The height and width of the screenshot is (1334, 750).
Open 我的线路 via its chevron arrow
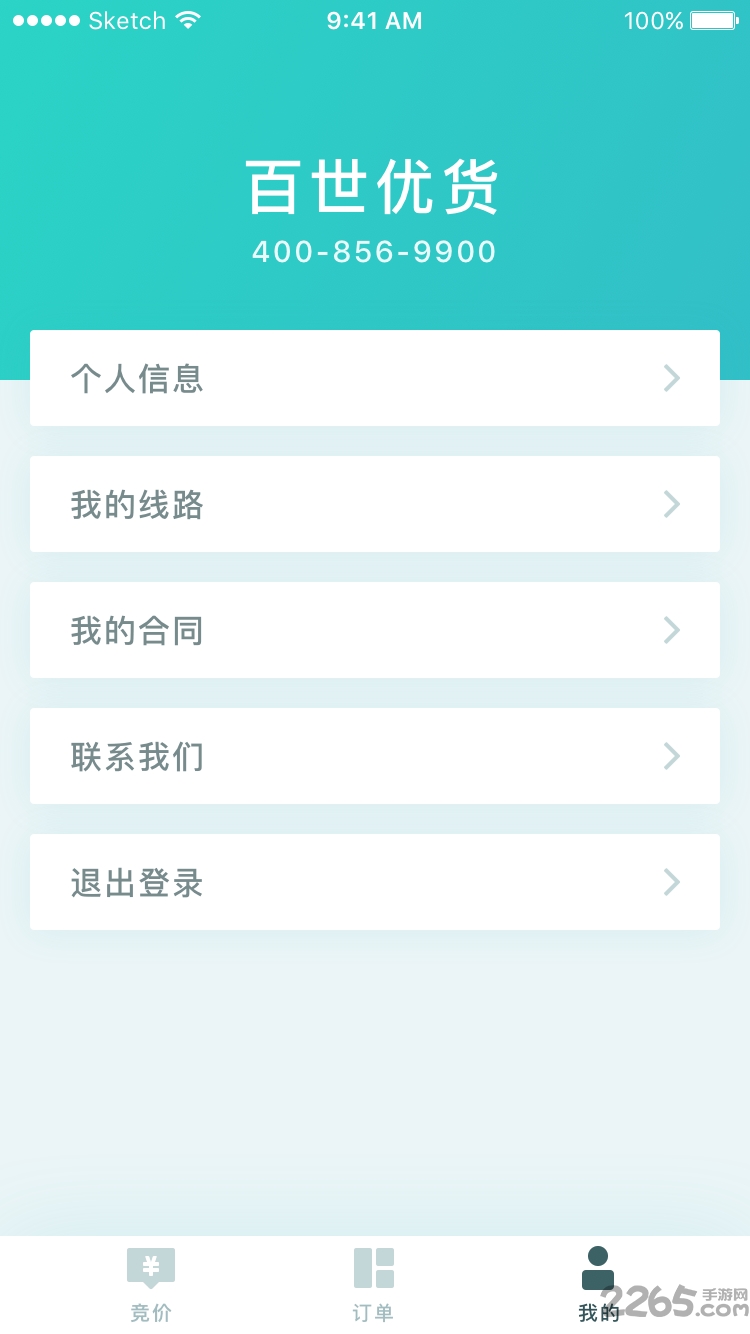[671, 504]
